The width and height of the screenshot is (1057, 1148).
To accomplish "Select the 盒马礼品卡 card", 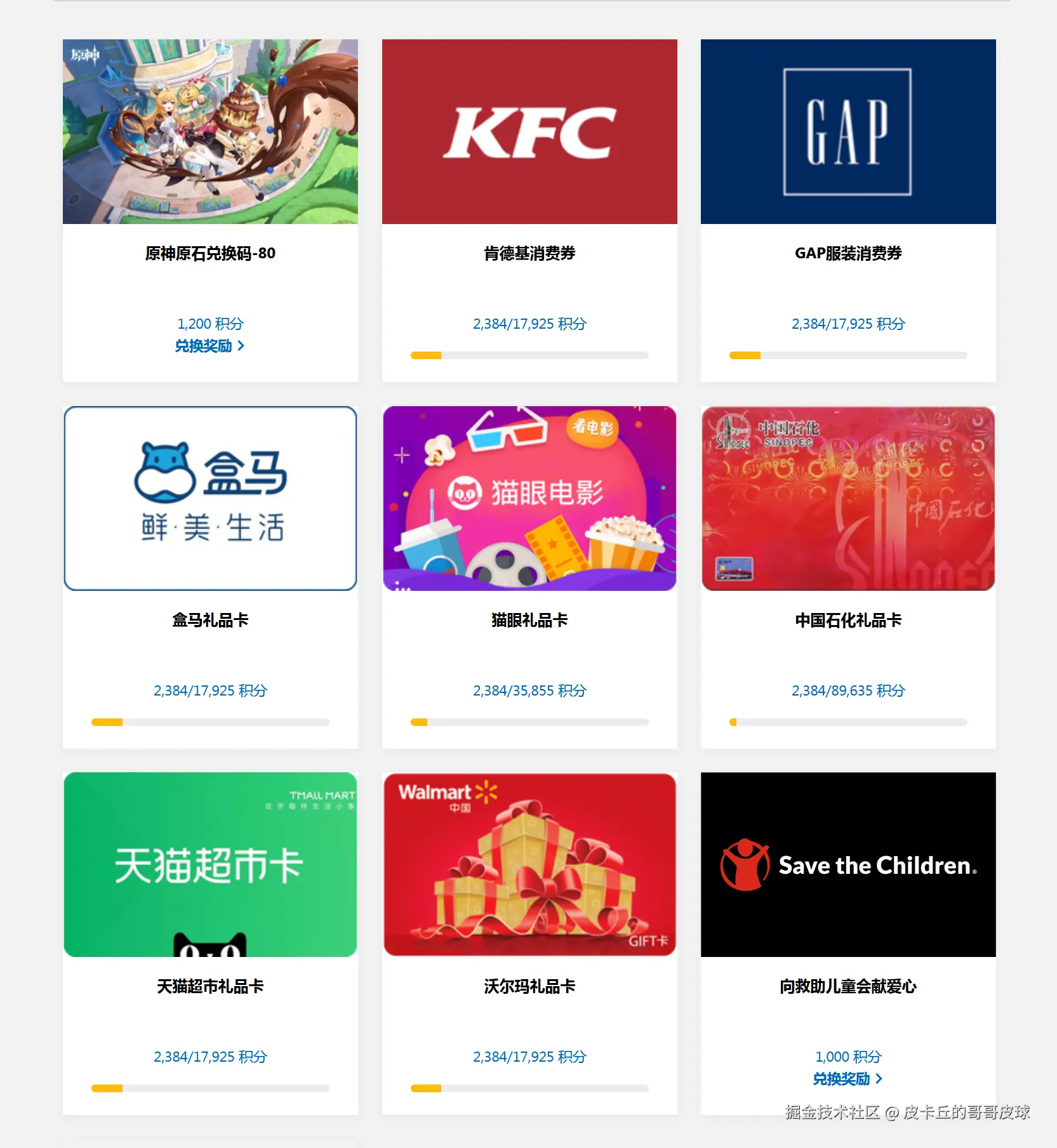I will [210, 499].
